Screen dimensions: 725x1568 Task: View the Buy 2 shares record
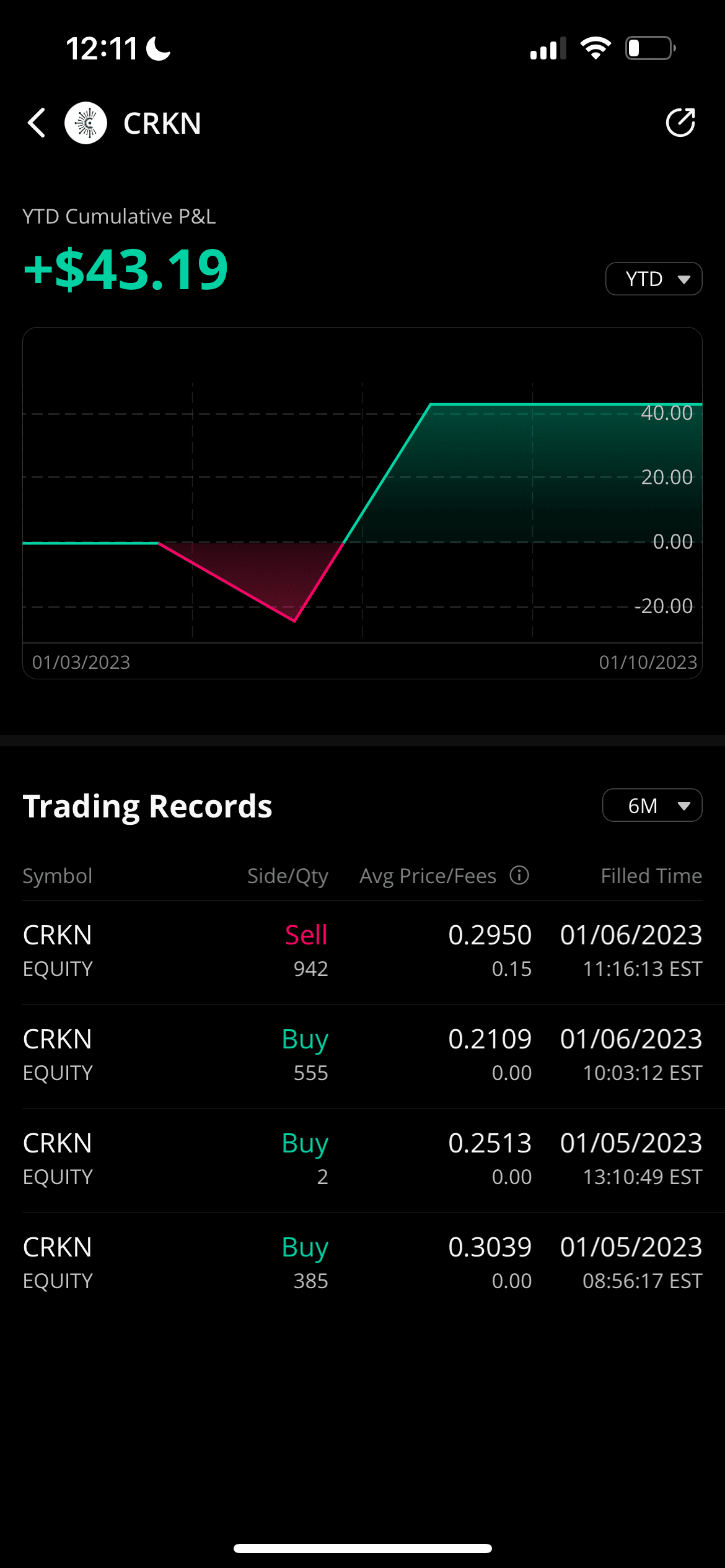(362, 1160)
